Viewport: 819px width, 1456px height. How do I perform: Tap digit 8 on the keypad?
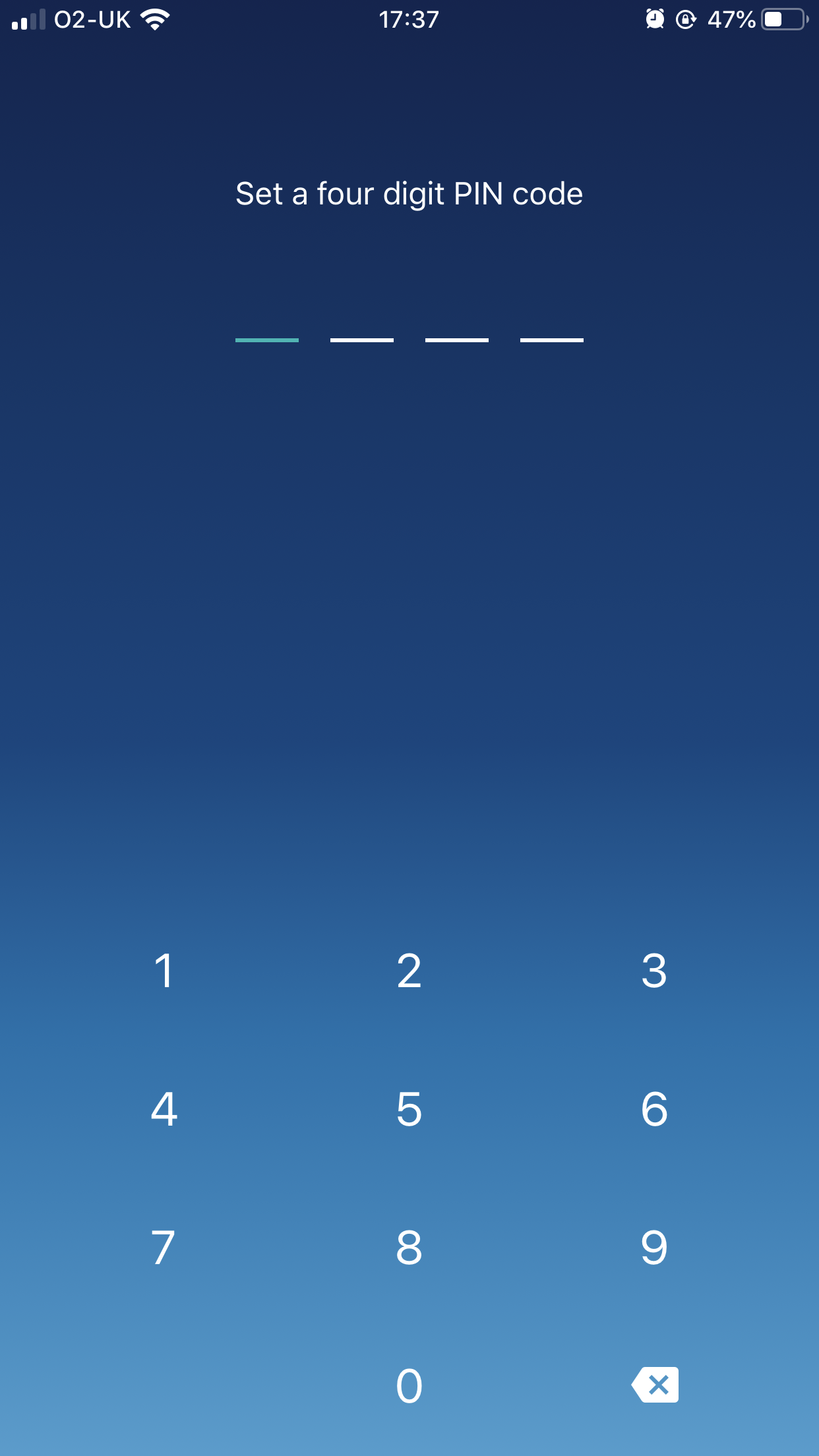(x=409, y=1246)
